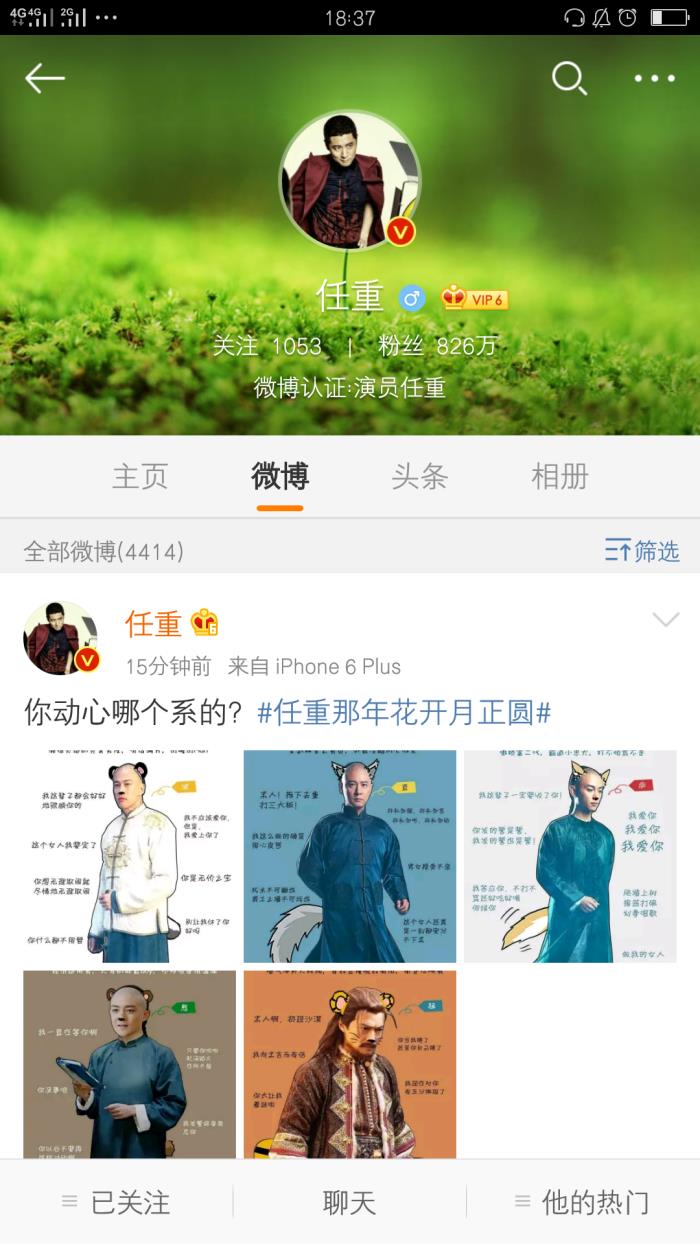View the large profile avatar

click(349, 181)
